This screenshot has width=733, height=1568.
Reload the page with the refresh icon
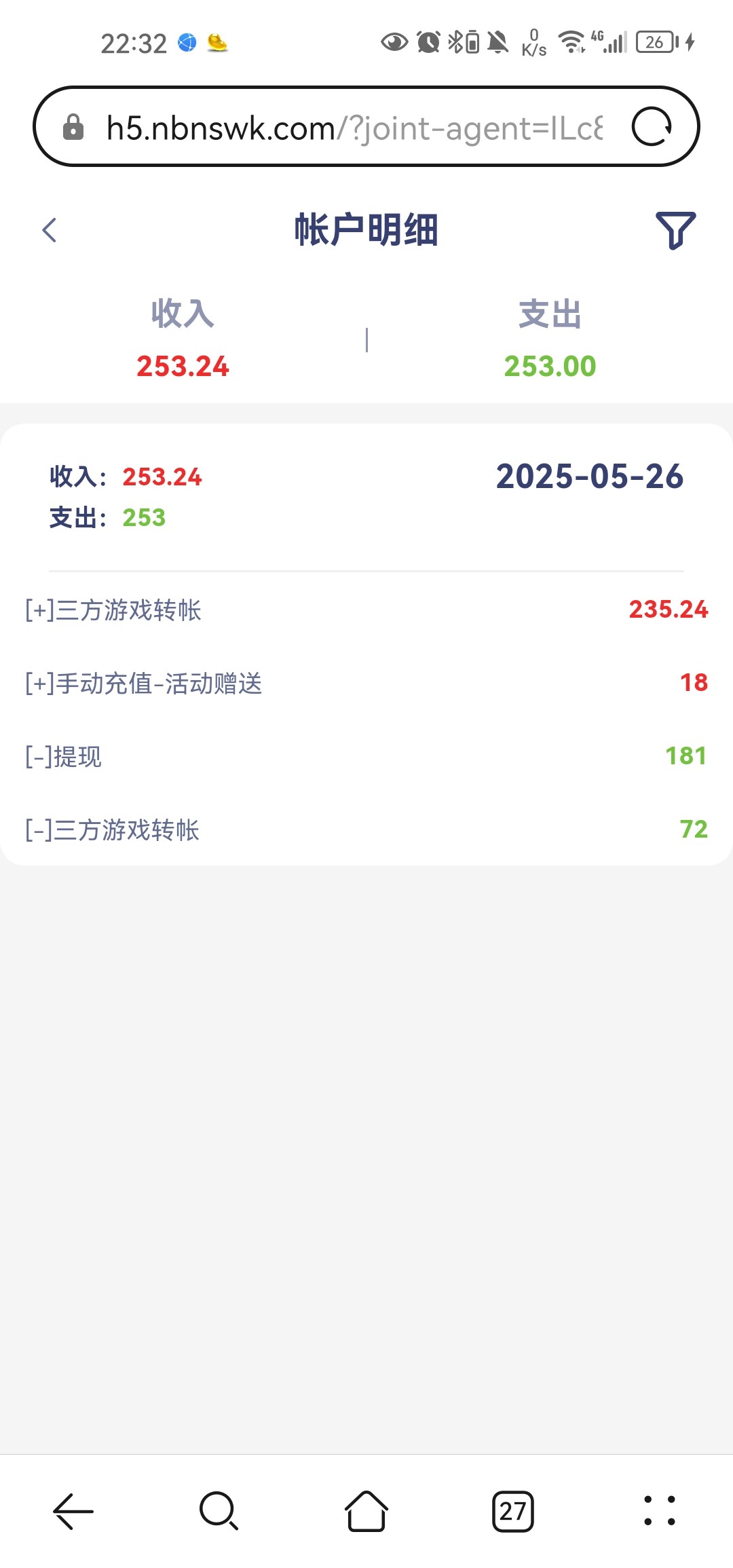652,127
